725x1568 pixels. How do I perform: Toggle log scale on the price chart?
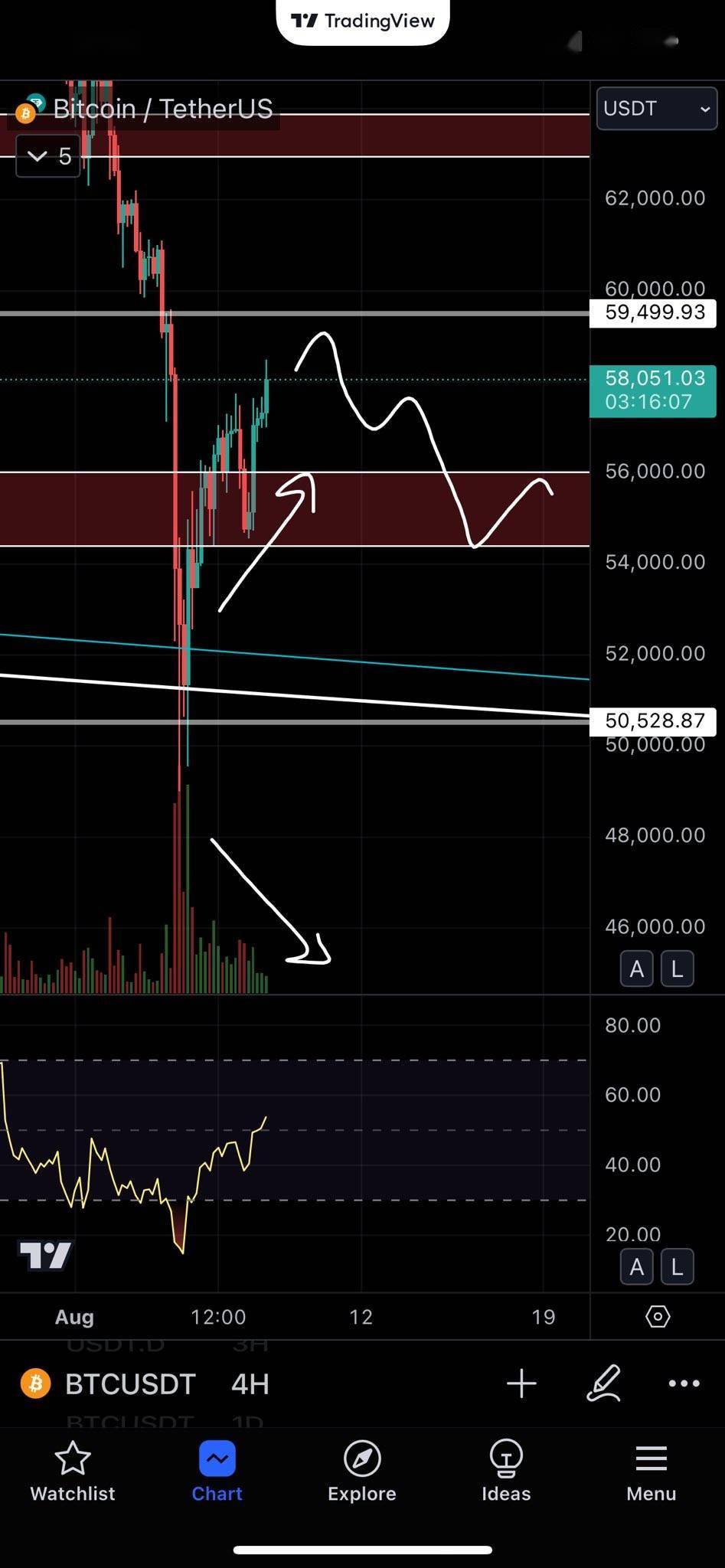(677, 969)
